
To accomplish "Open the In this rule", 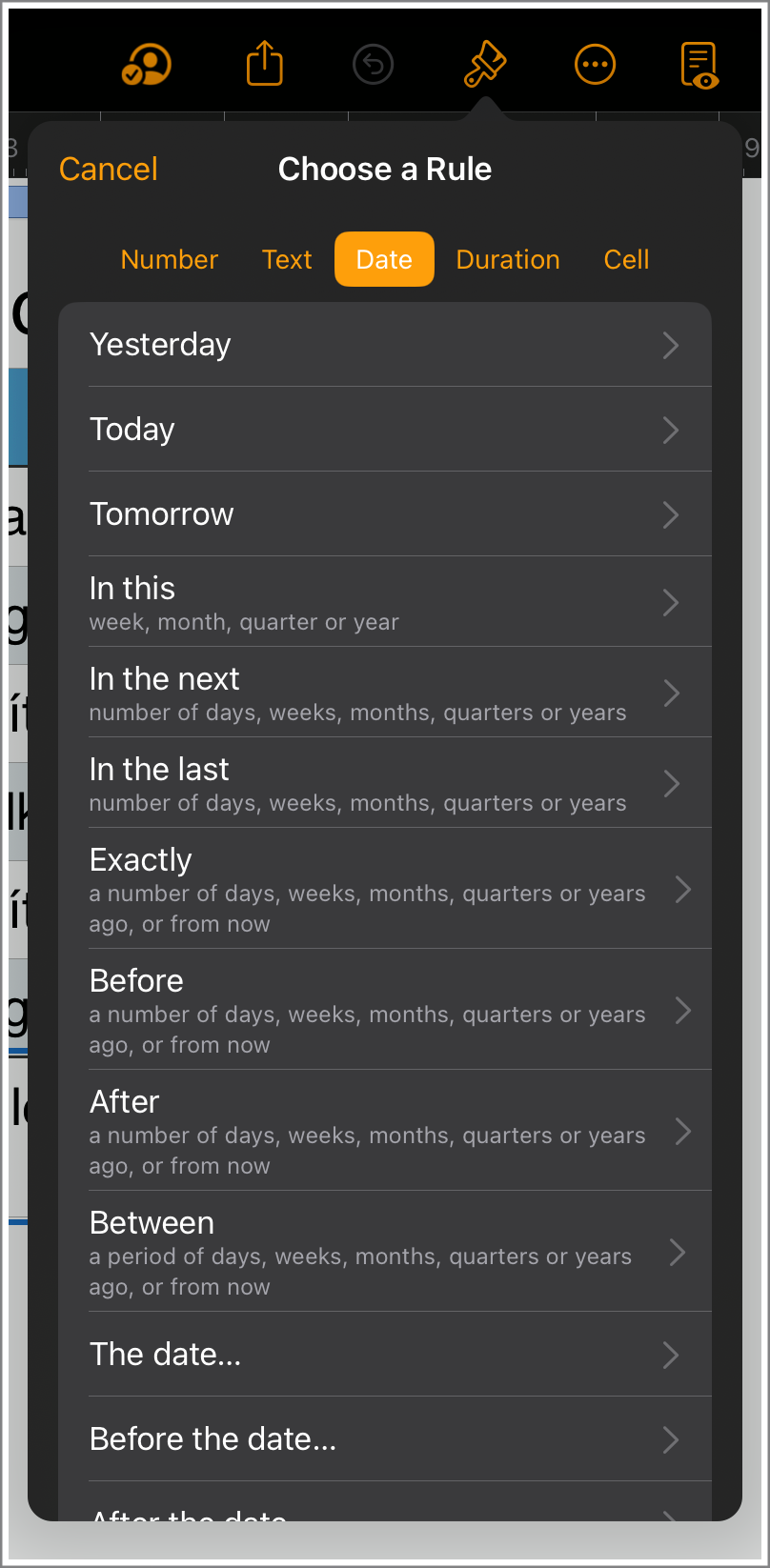I will click(385, 602).
